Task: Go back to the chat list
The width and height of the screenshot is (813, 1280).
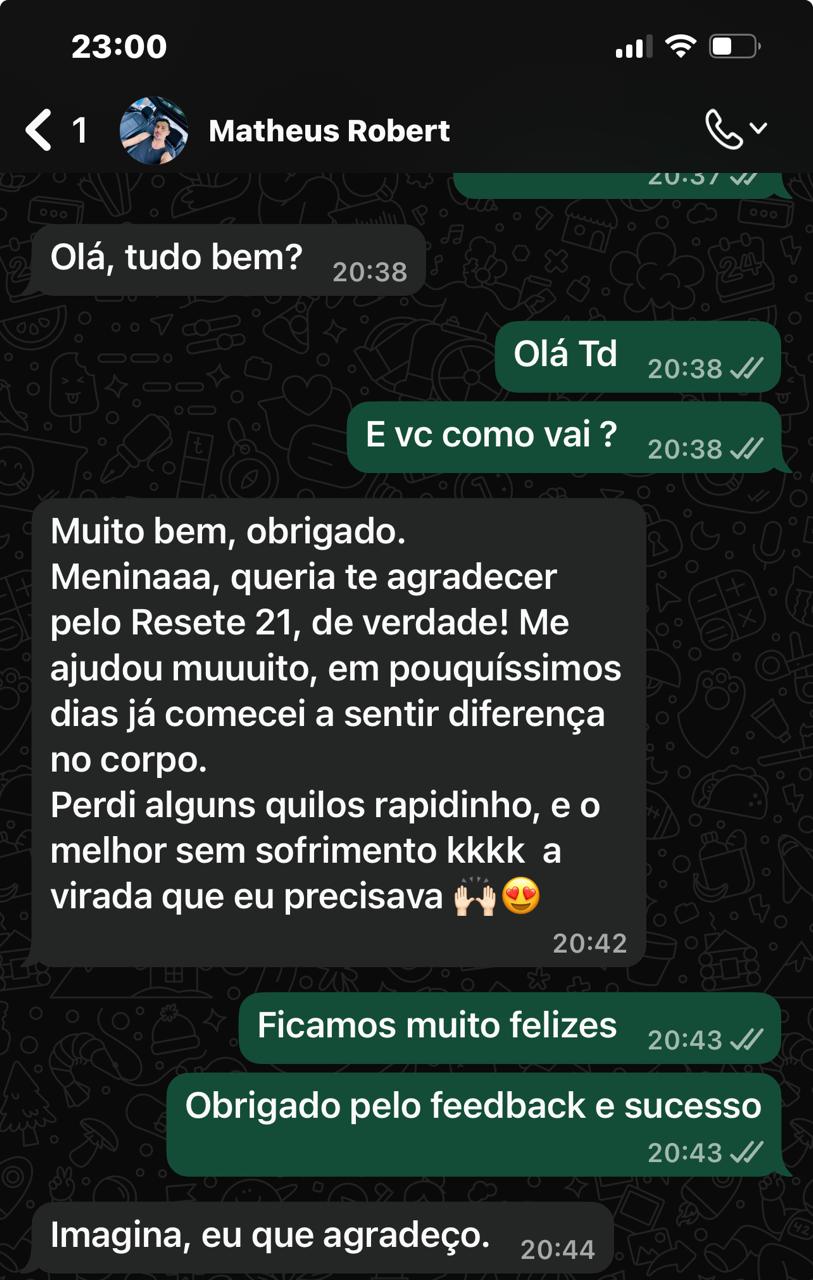Action: point(40,131)
